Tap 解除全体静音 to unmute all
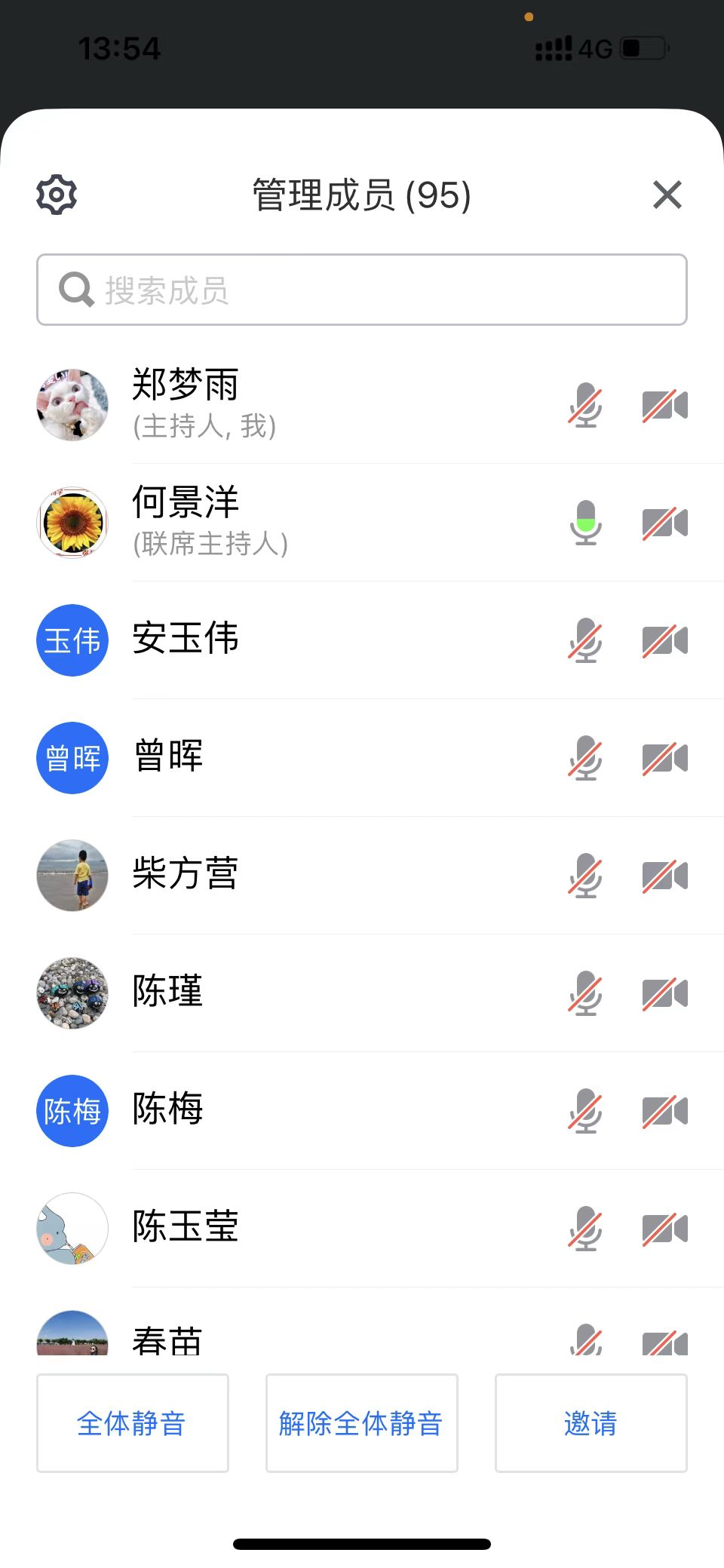The height and width of the screenshot is (1568, 724). click(x=361, y=1423)
